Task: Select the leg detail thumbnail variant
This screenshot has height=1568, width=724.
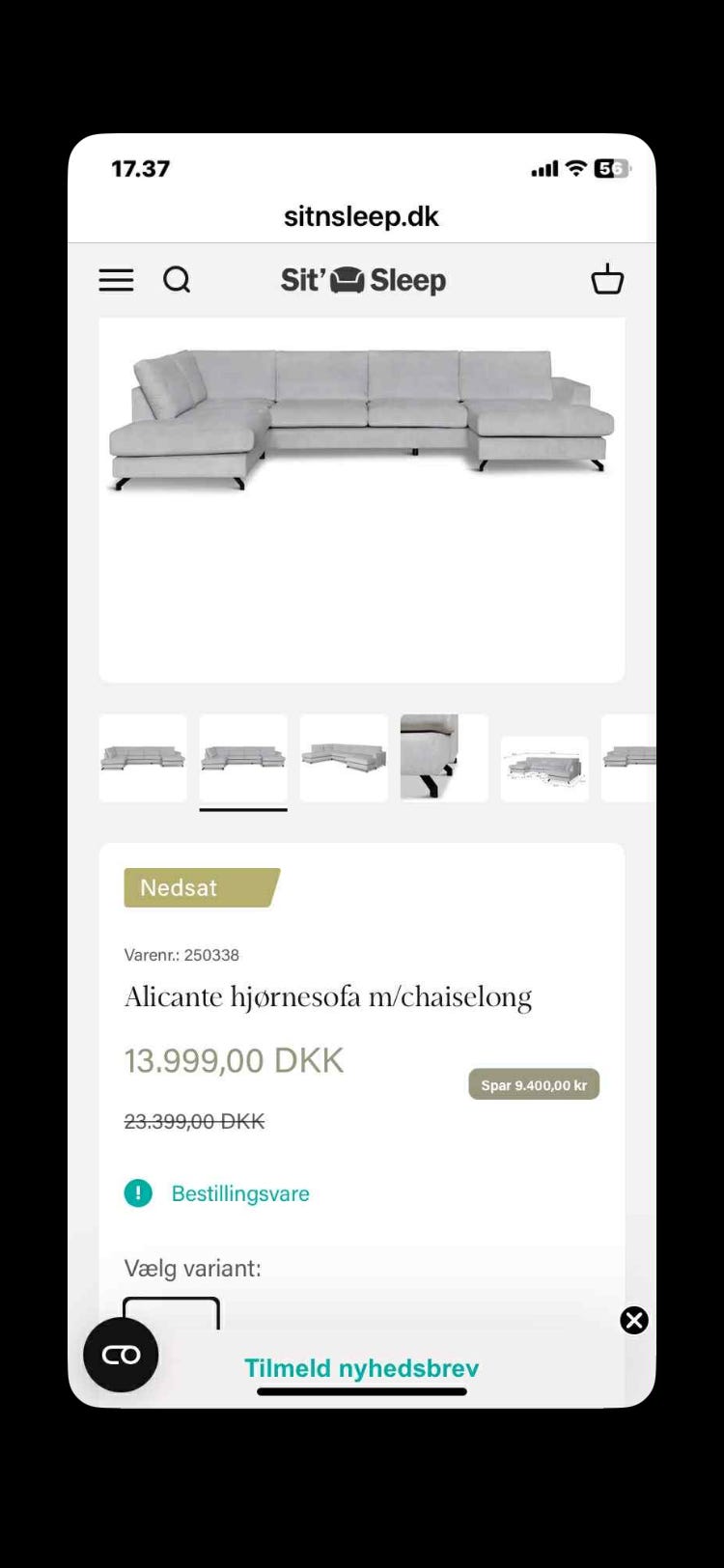Action: [443, 757]
